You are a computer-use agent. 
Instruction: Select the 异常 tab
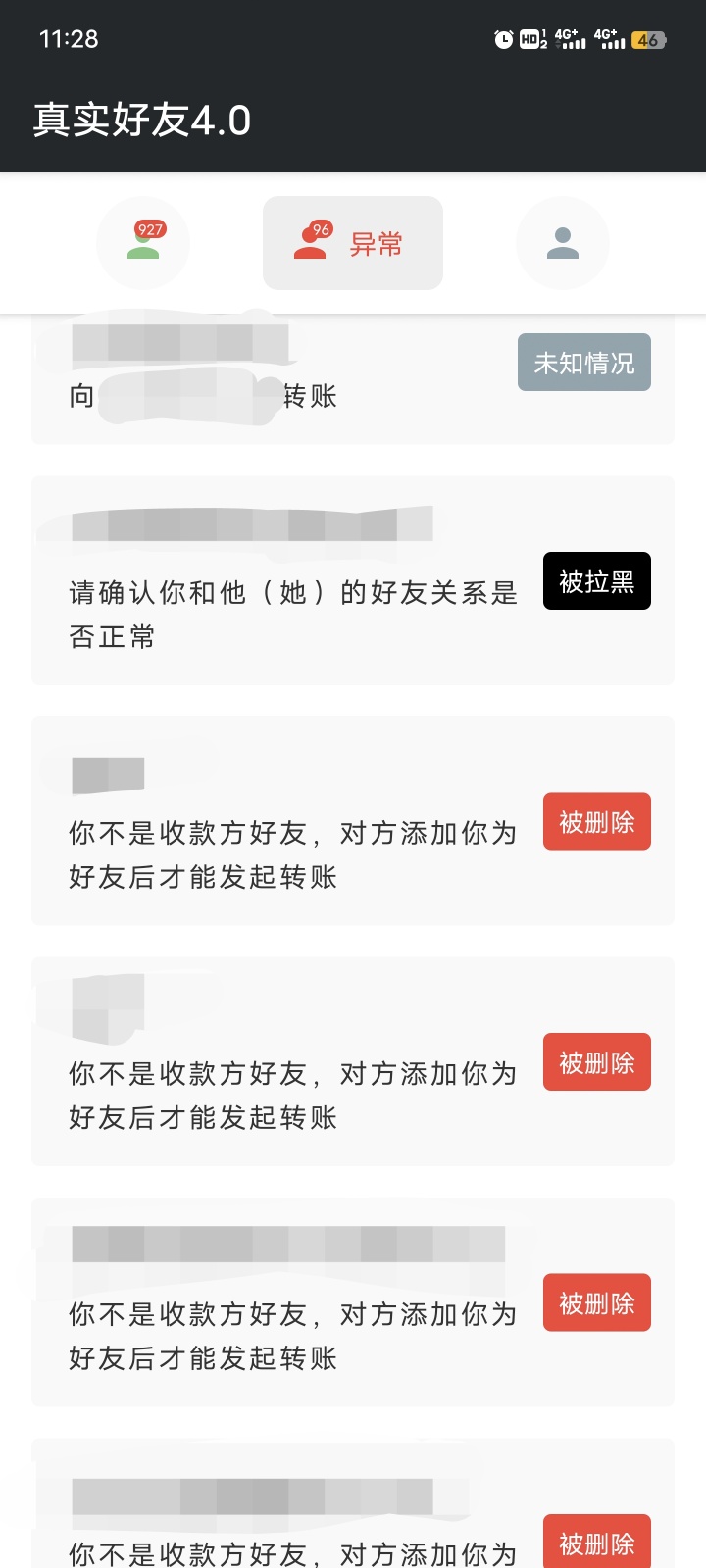[x=353, y=243]
